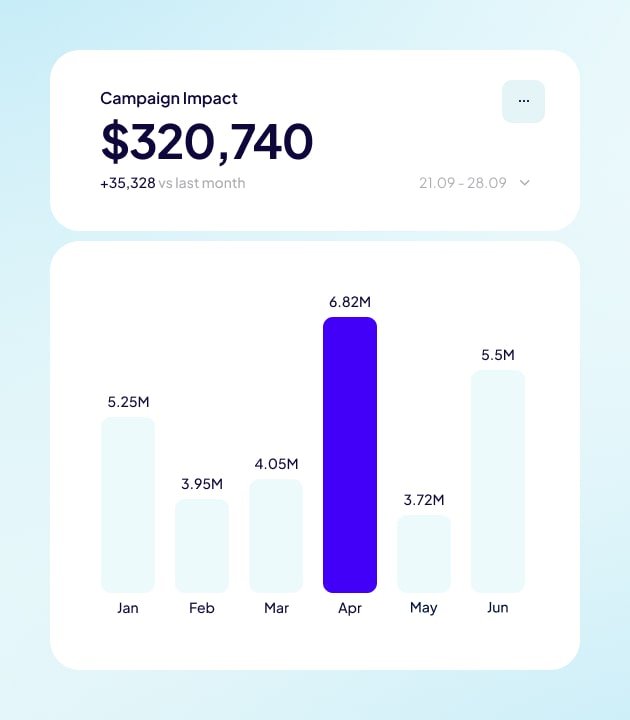Screen dimensions: 630x720
Task: Select the Jun bar showing 5.5M
Action: click(x=498, y=481)
